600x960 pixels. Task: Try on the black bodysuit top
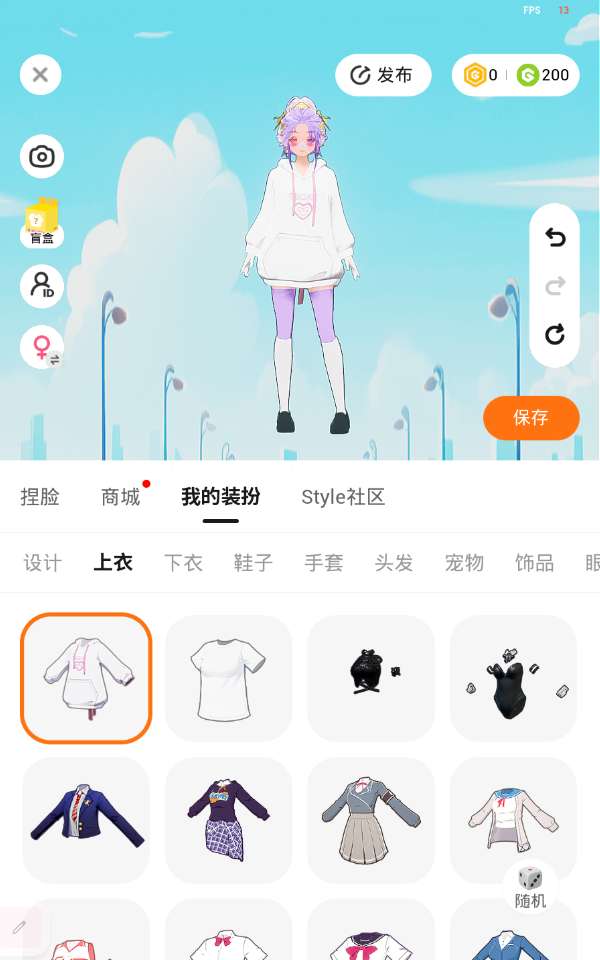click(x=513, y=678)
